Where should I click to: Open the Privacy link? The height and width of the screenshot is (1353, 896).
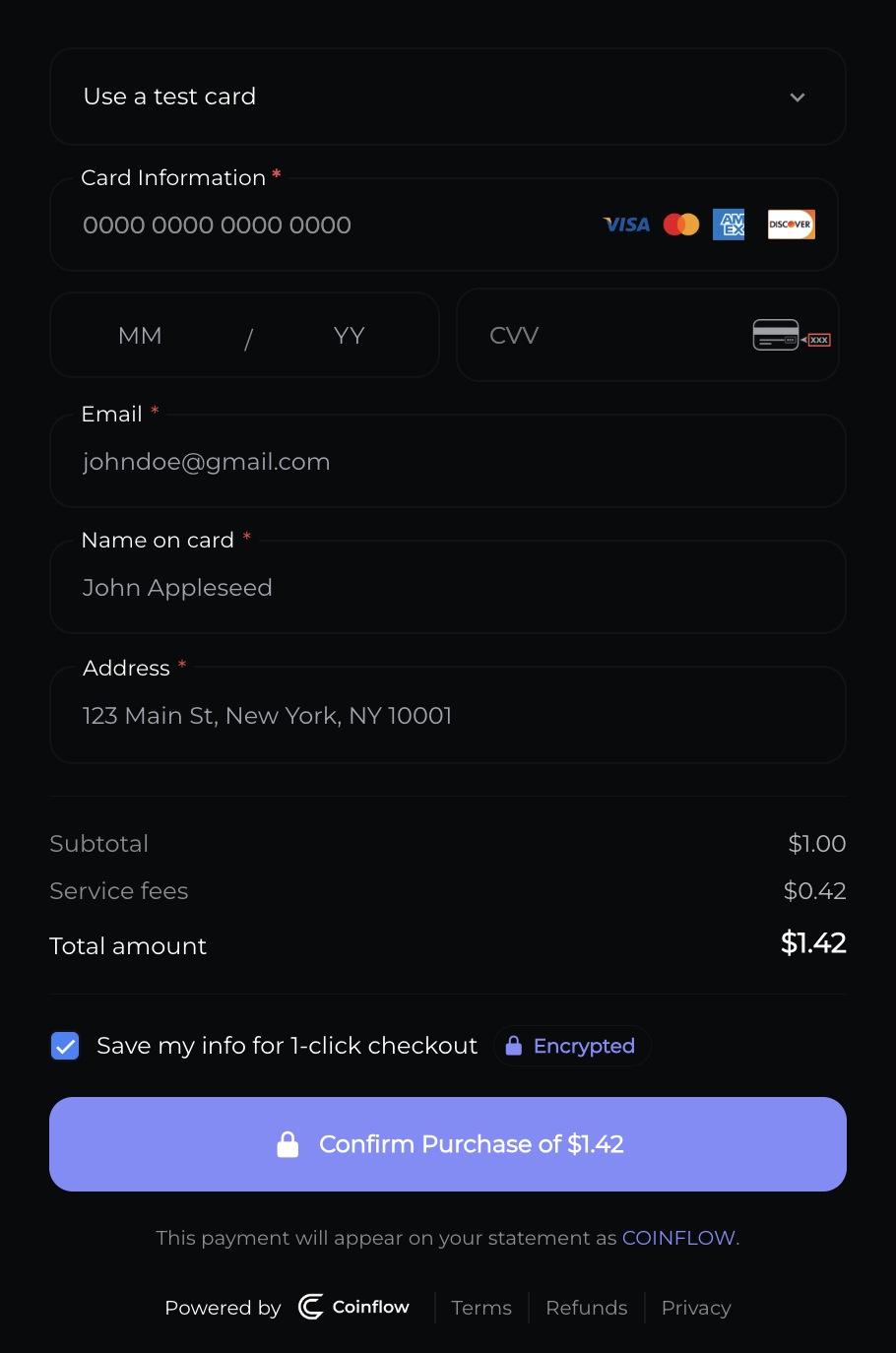[x=696, y=1308]
